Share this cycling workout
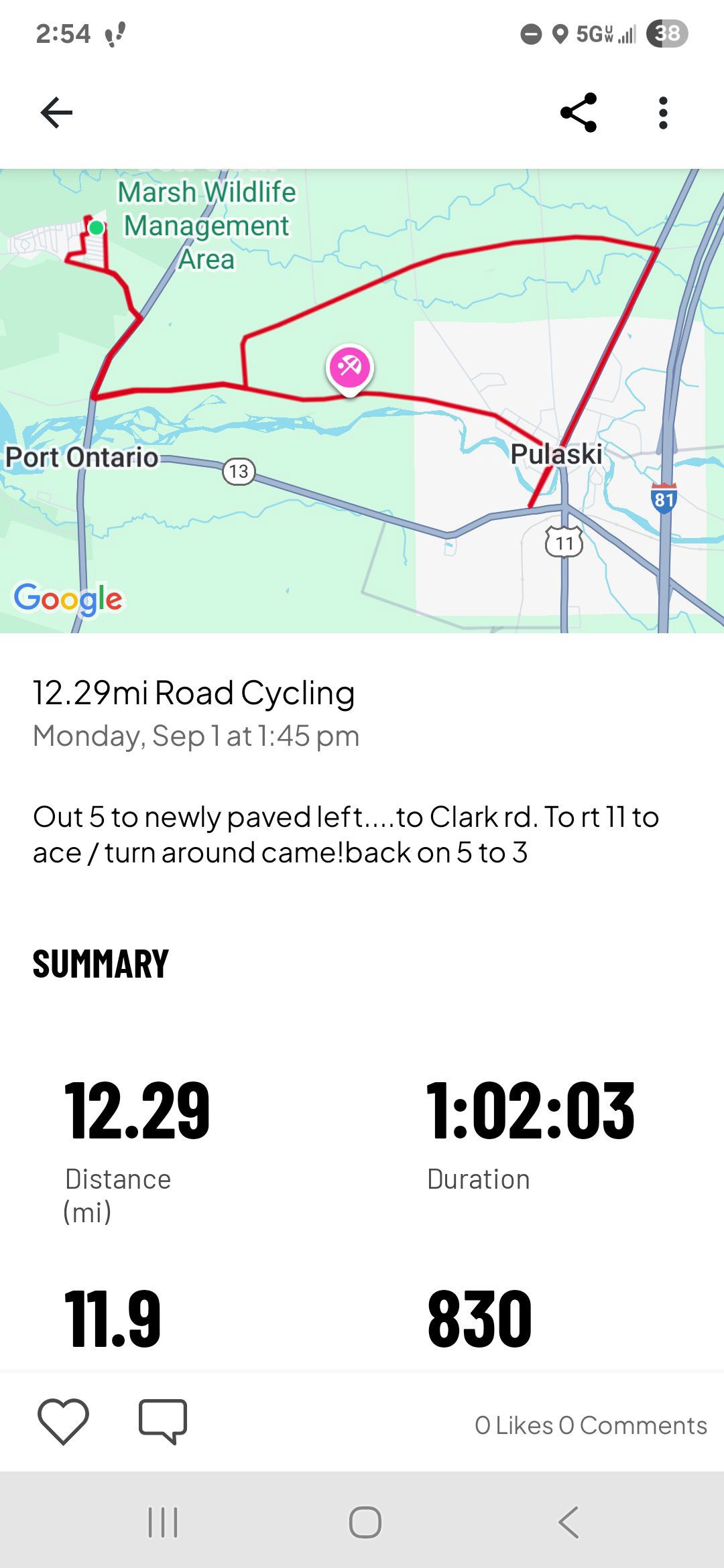The image size is (724, 1568). pos(579,112)
